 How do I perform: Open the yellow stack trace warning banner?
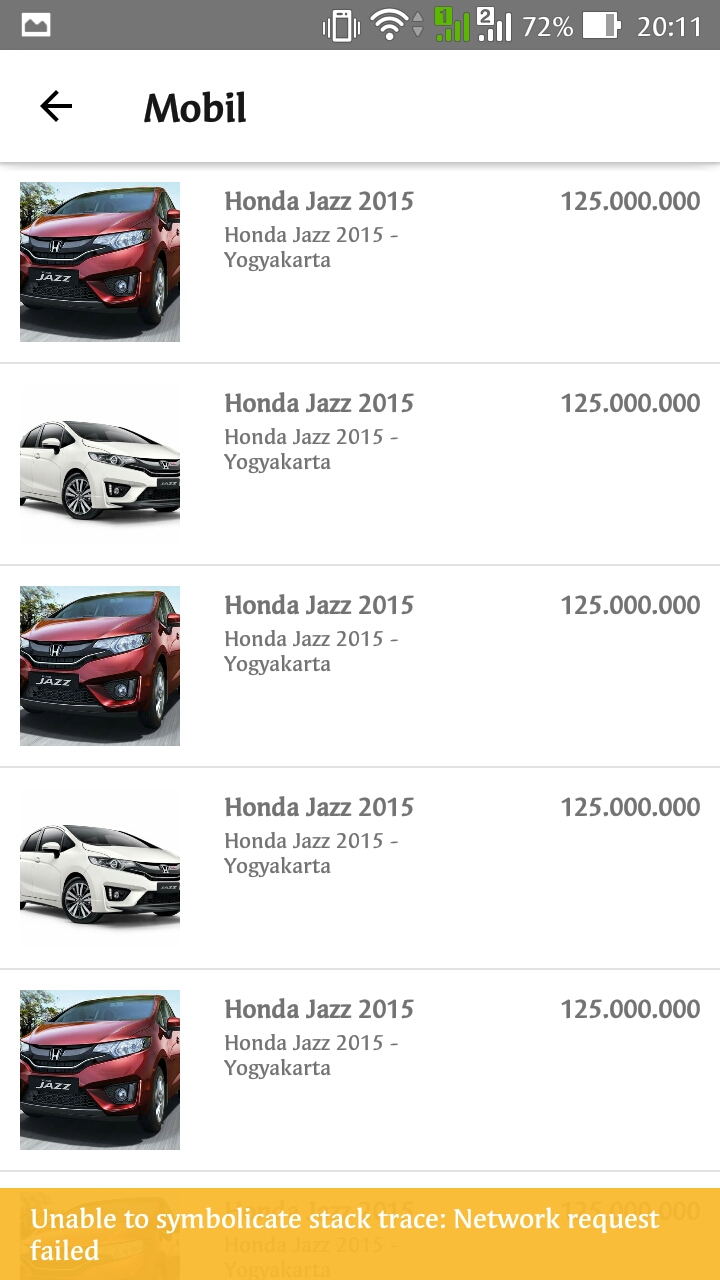point(360,1234)
